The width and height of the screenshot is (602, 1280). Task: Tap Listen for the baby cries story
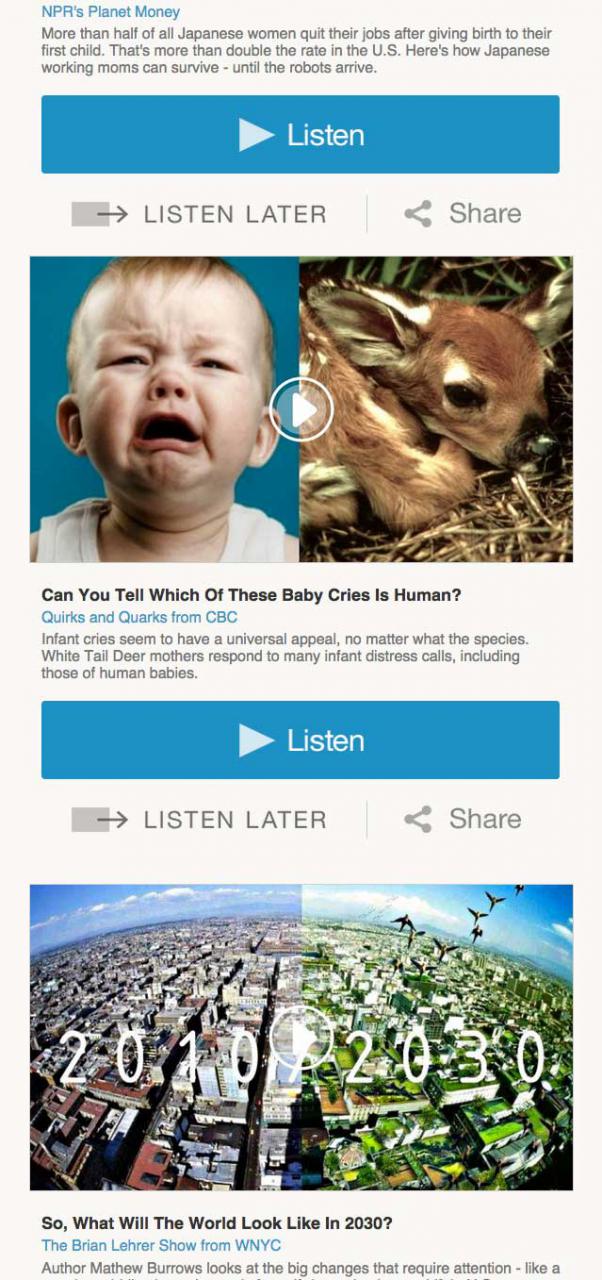300,740
